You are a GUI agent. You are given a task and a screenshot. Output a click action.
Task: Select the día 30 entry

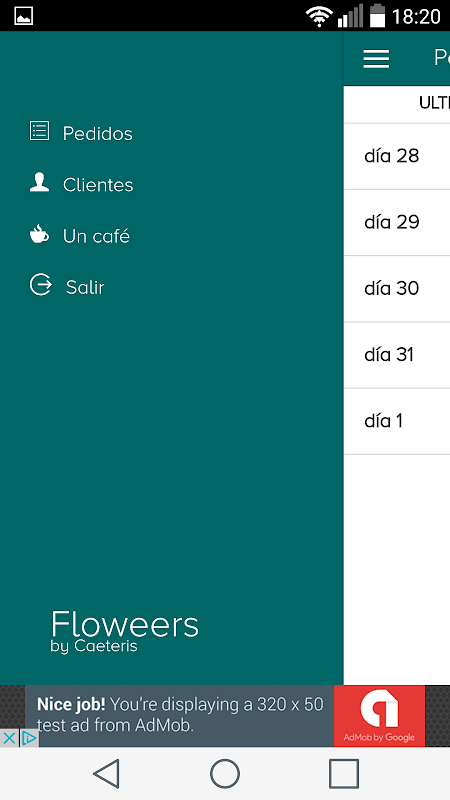coord(397,288)
